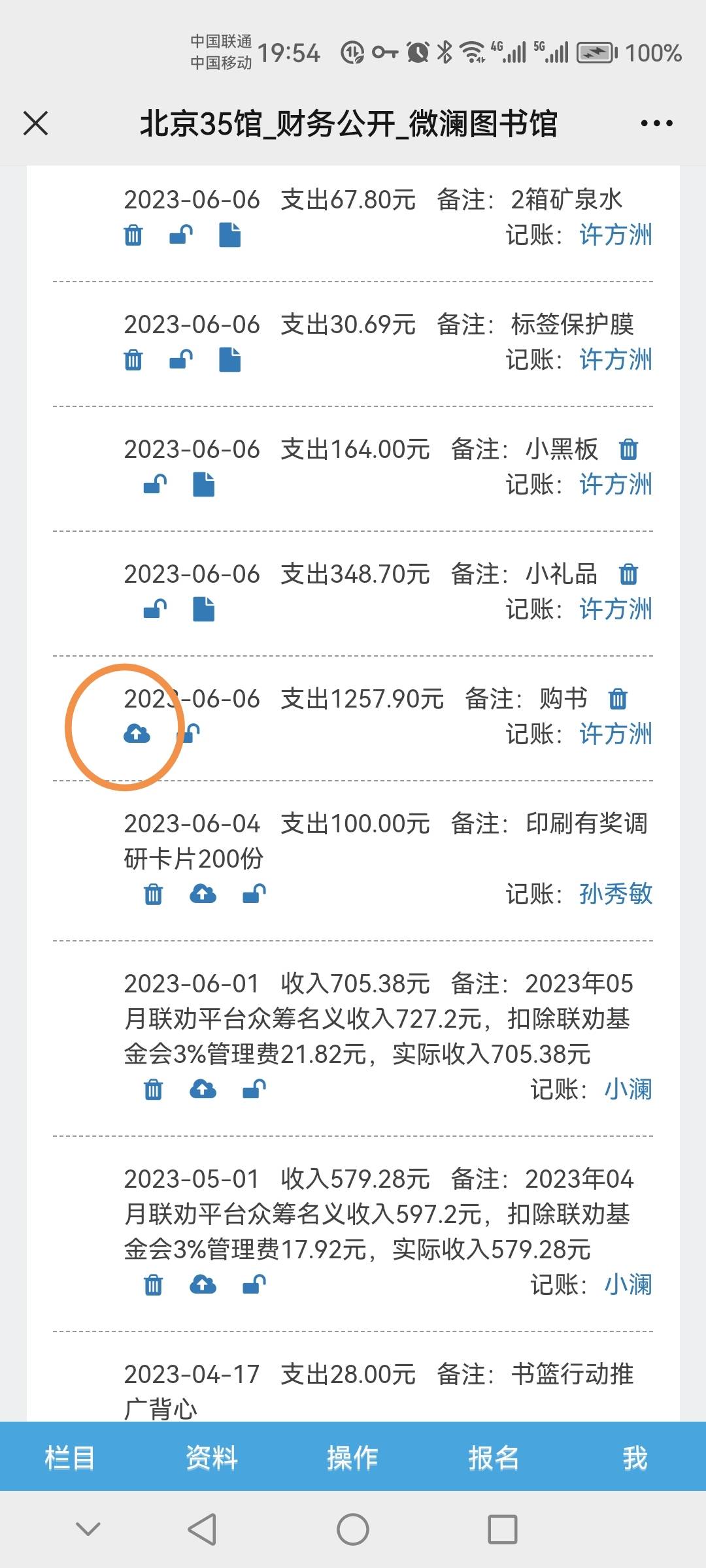This screenshot has width=706, height=1568.
Task: Delete the 小礼品 expense entry
Action: 628,574
